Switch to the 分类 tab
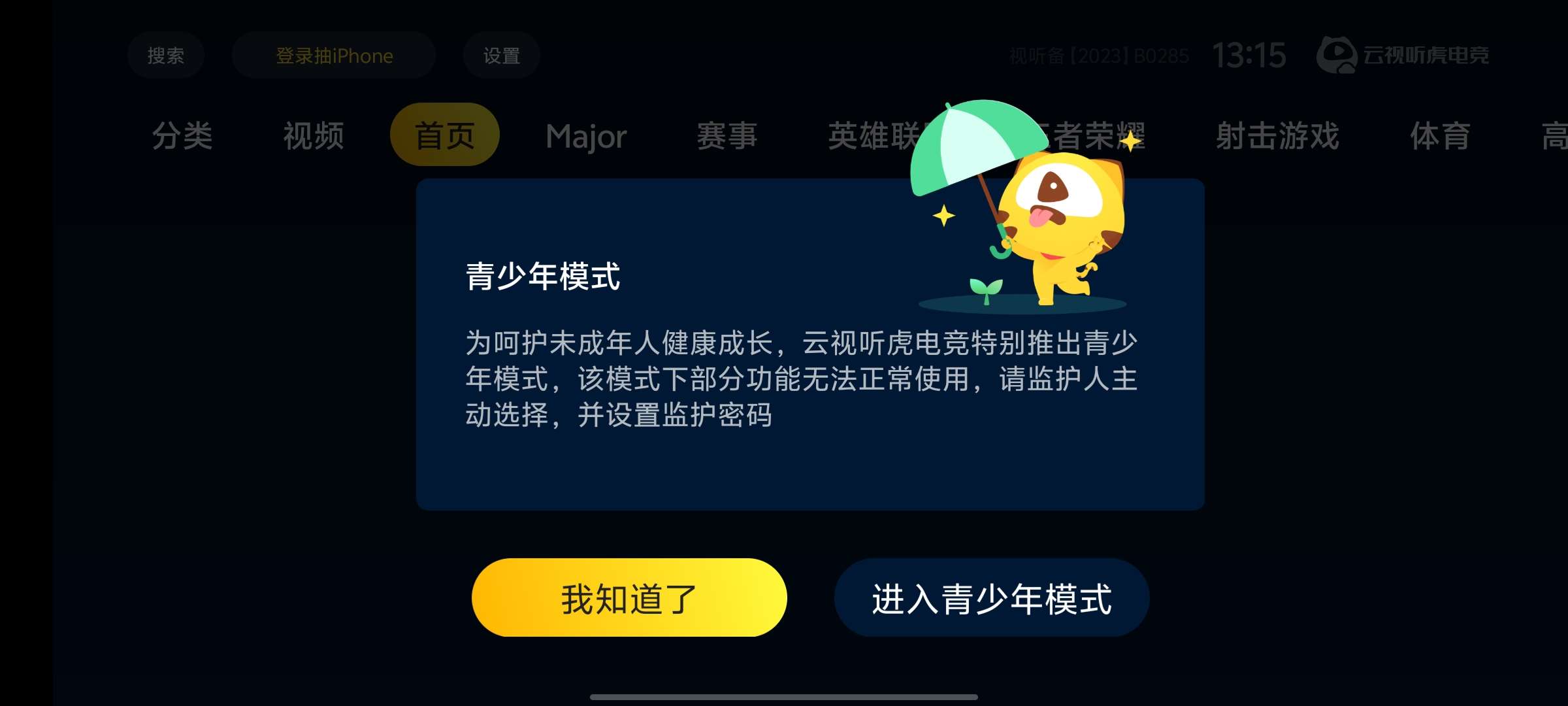 click(182, 136)
